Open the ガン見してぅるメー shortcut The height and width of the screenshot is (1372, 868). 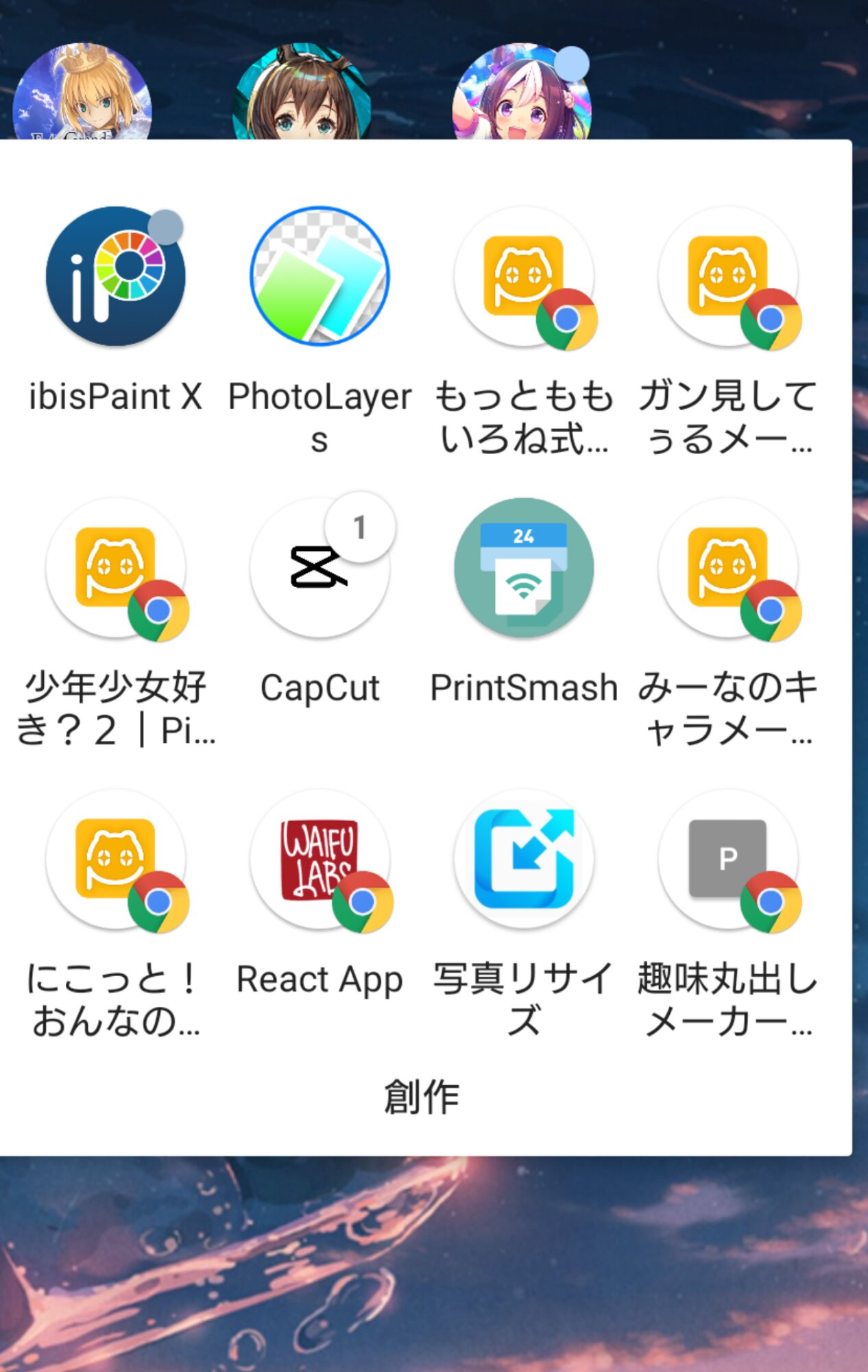[728, 276]
